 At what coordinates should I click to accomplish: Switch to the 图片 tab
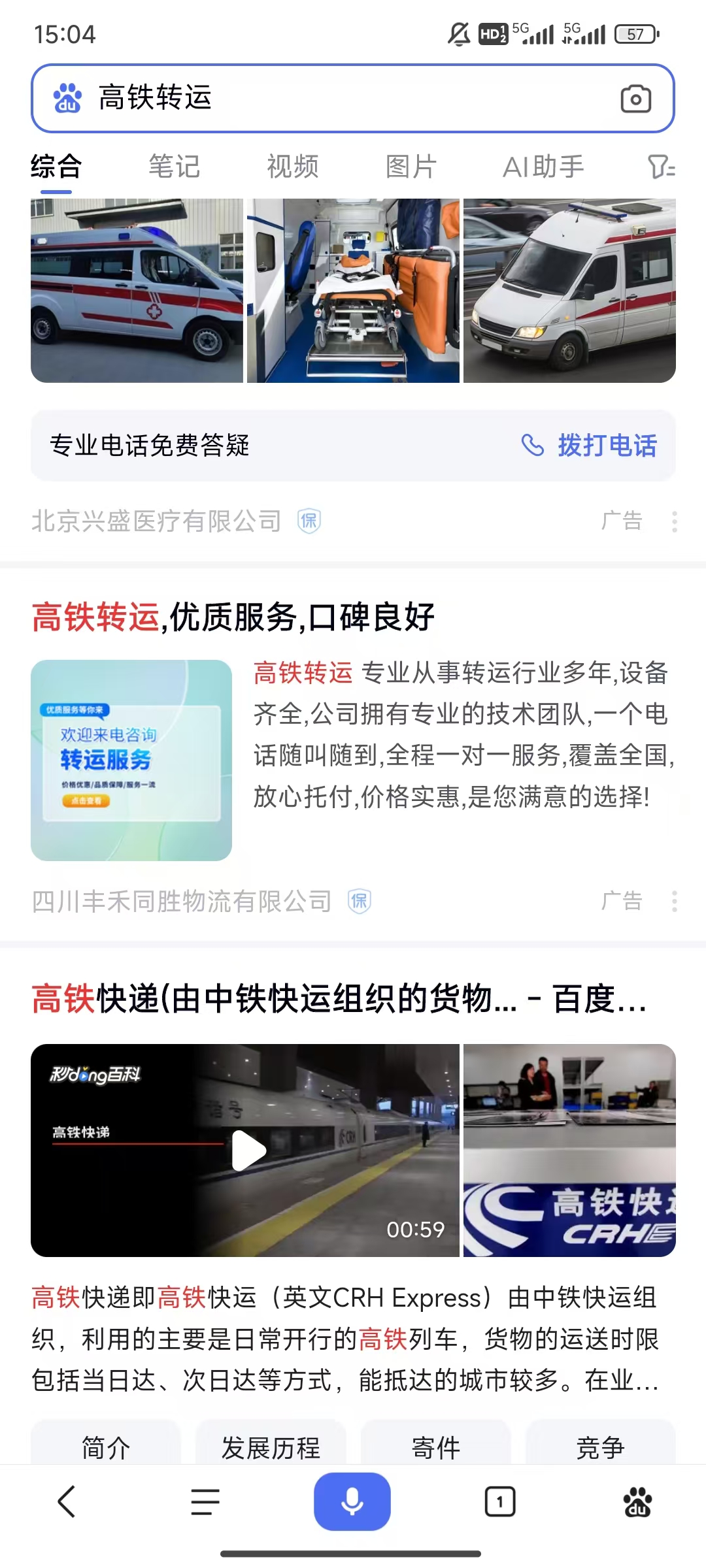point(411,167)
